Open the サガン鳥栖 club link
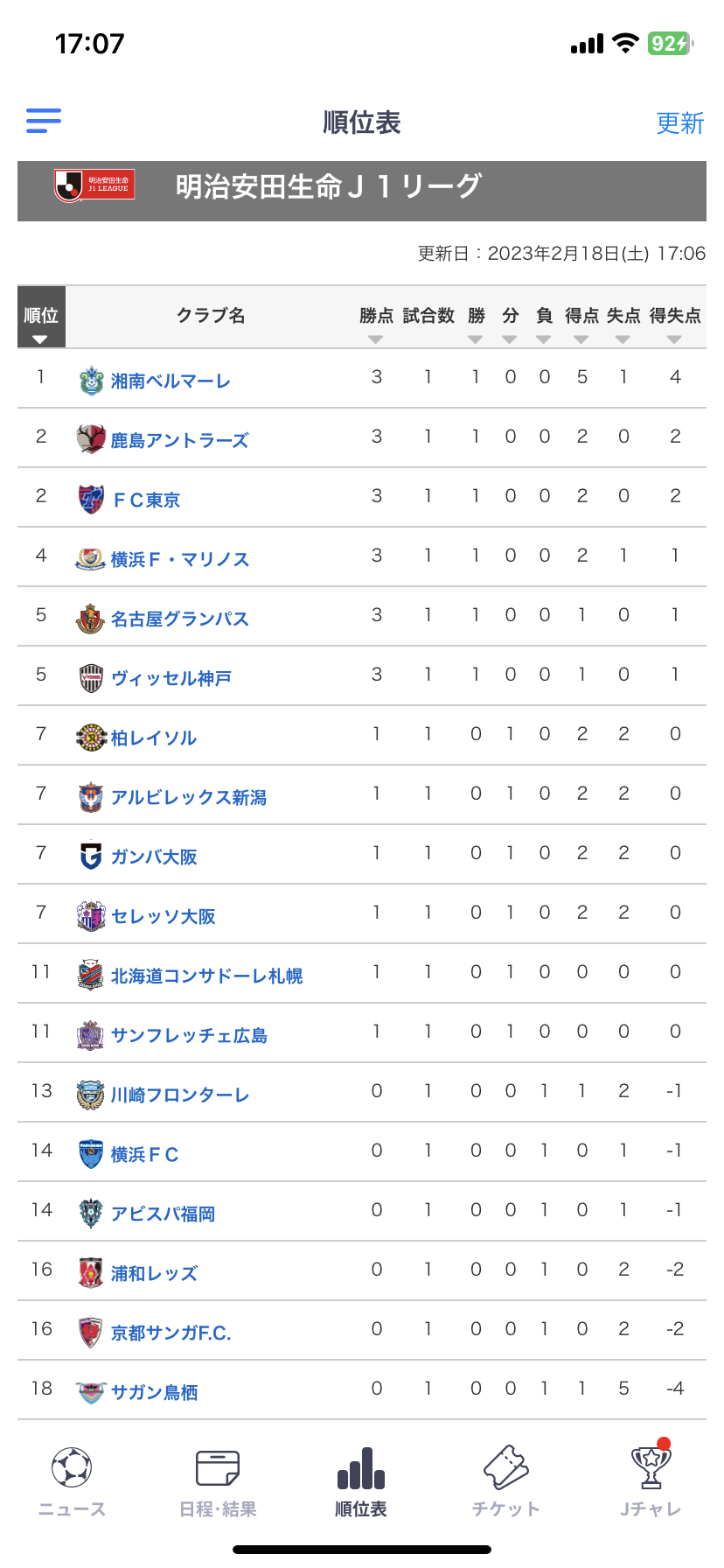 154,1392
